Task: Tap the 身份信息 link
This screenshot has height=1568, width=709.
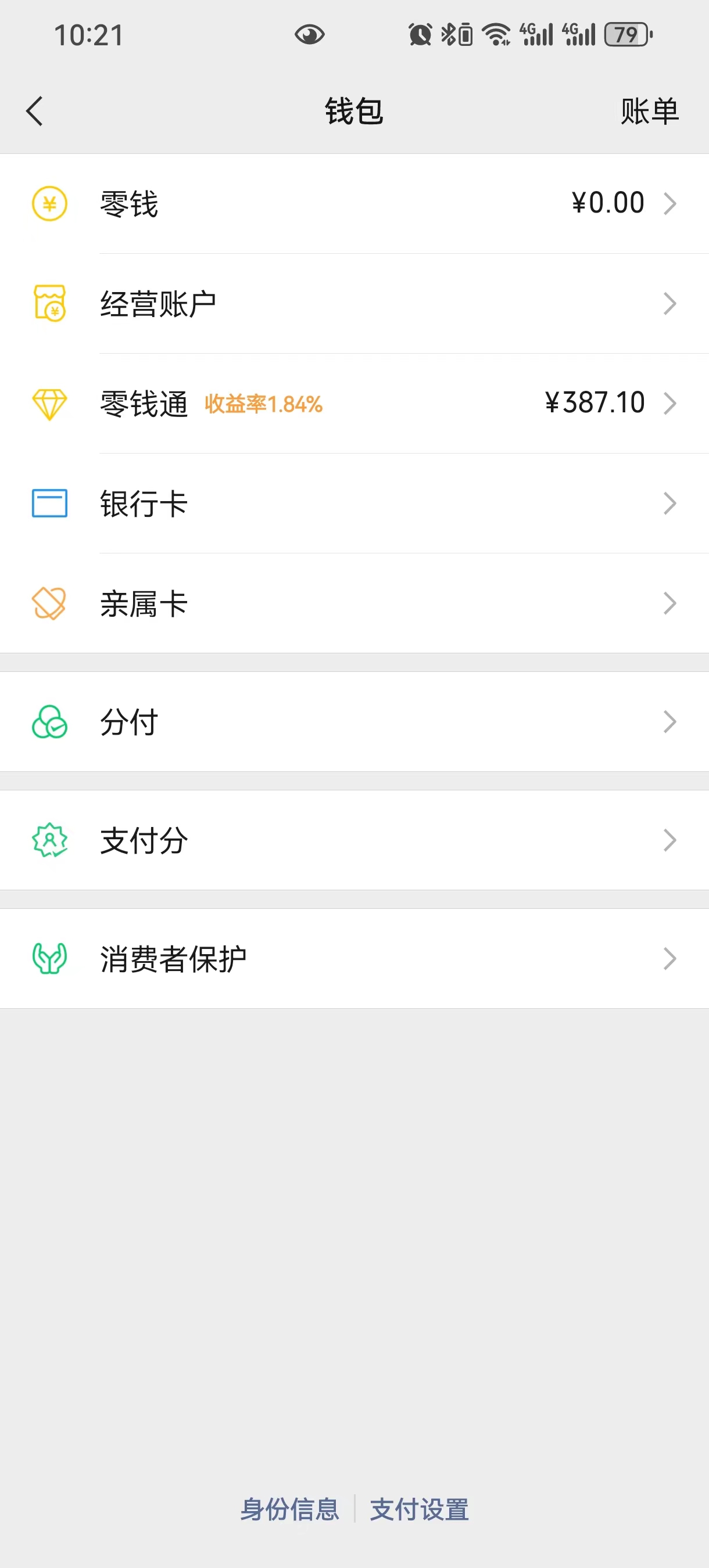Action: click(x=289, y=1509)
